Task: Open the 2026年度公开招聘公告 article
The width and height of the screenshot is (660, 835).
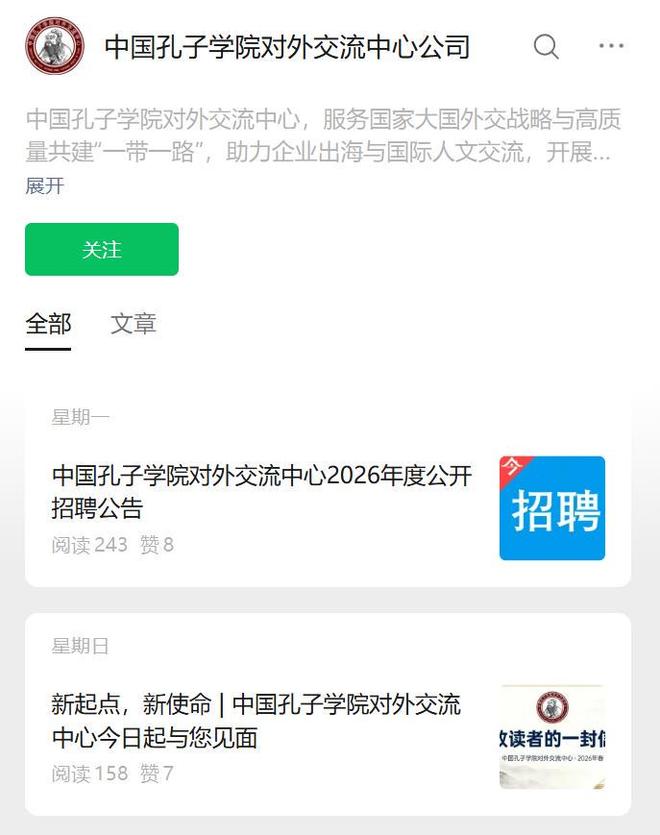Action: pos(262,490)
